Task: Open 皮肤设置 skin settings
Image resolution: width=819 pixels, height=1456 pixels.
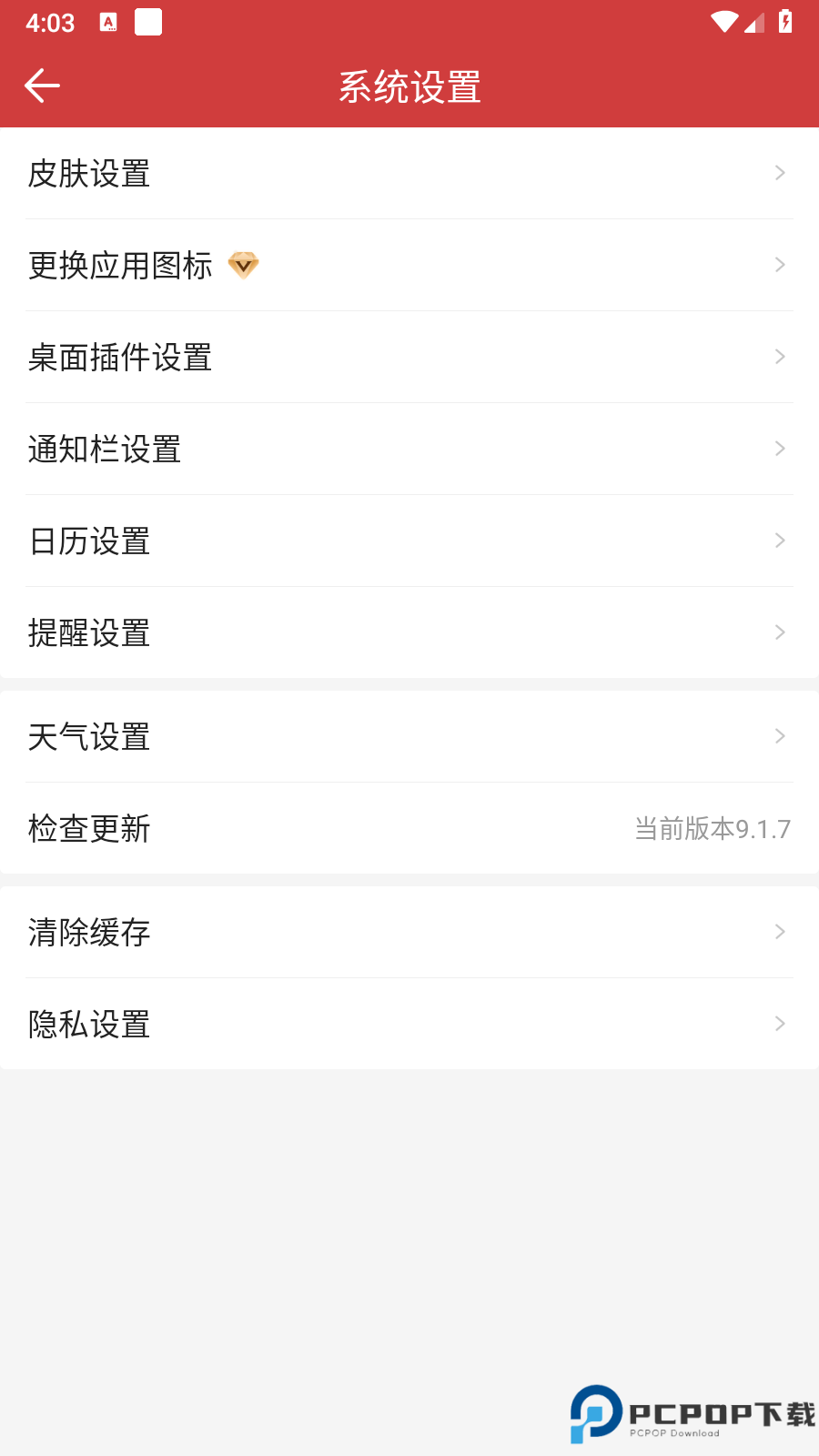Action: pyautogui.click(x=409, y=173)
